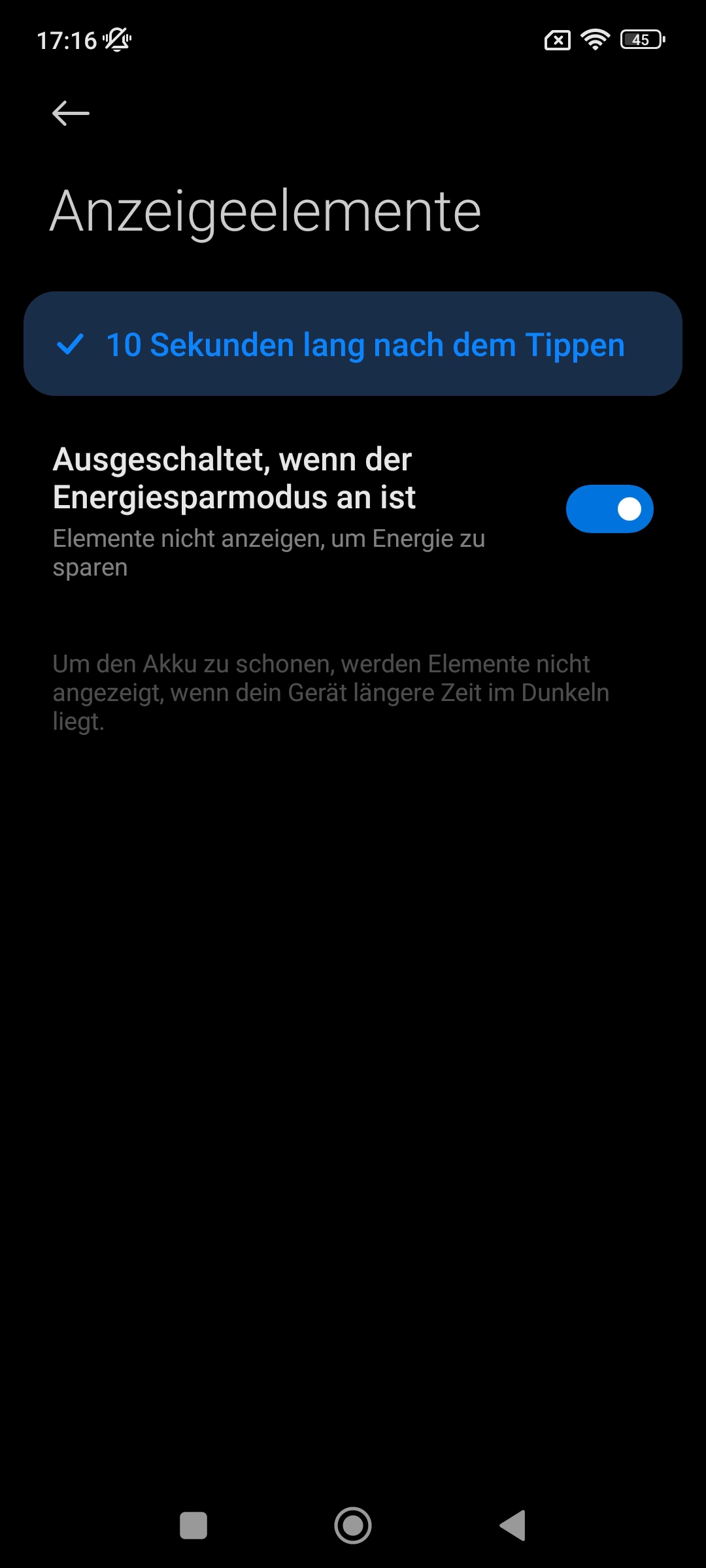Go back using the top-left arrow

(71, 114)
